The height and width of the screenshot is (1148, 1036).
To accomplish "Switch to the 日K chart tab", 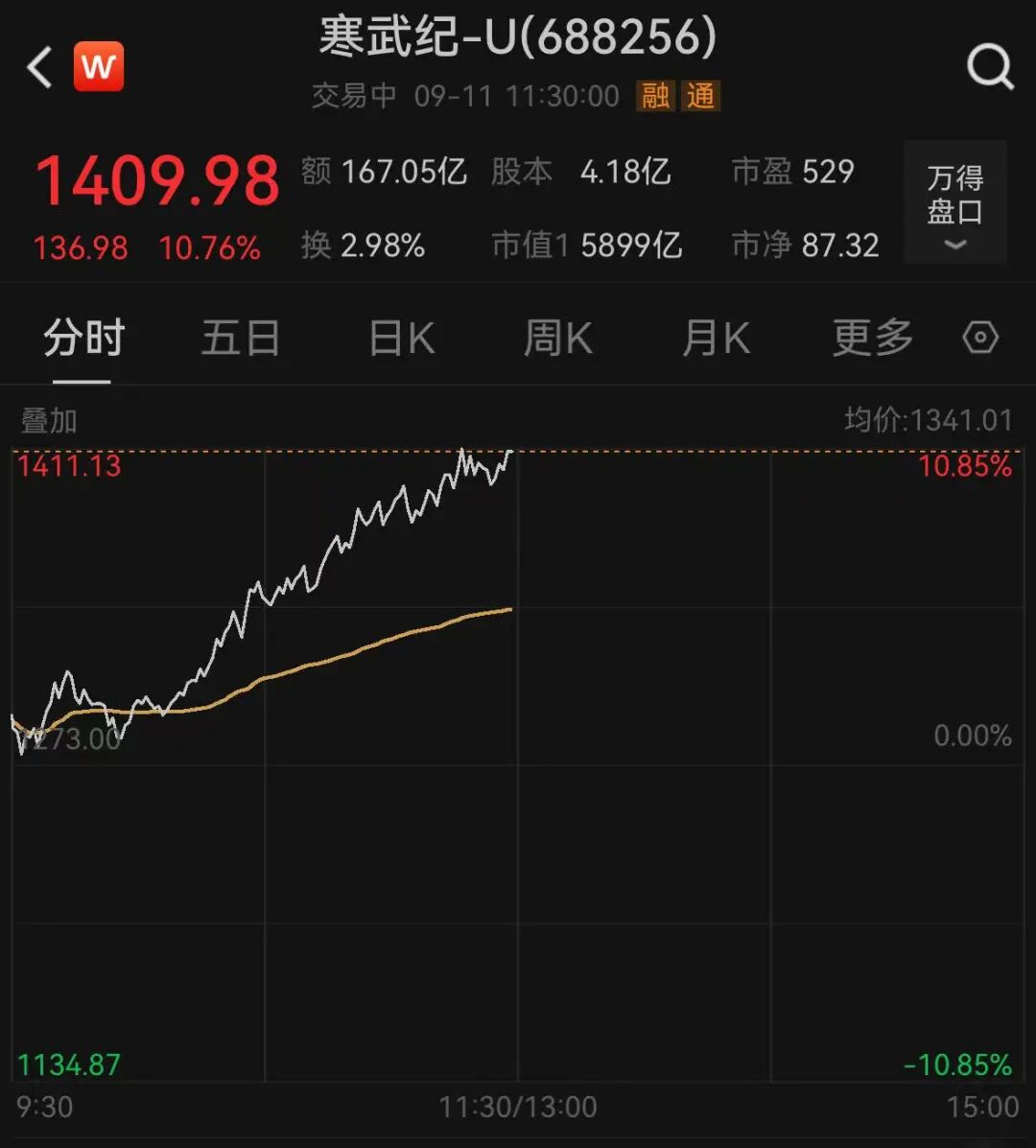I will pyautogui.click(x=401, y=339).
